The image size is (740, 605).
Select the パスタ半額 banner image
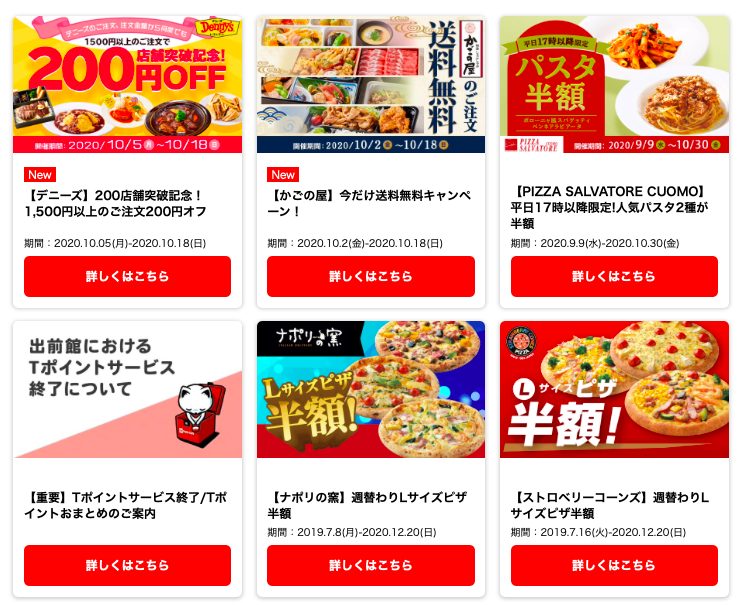tap(614, 84)
